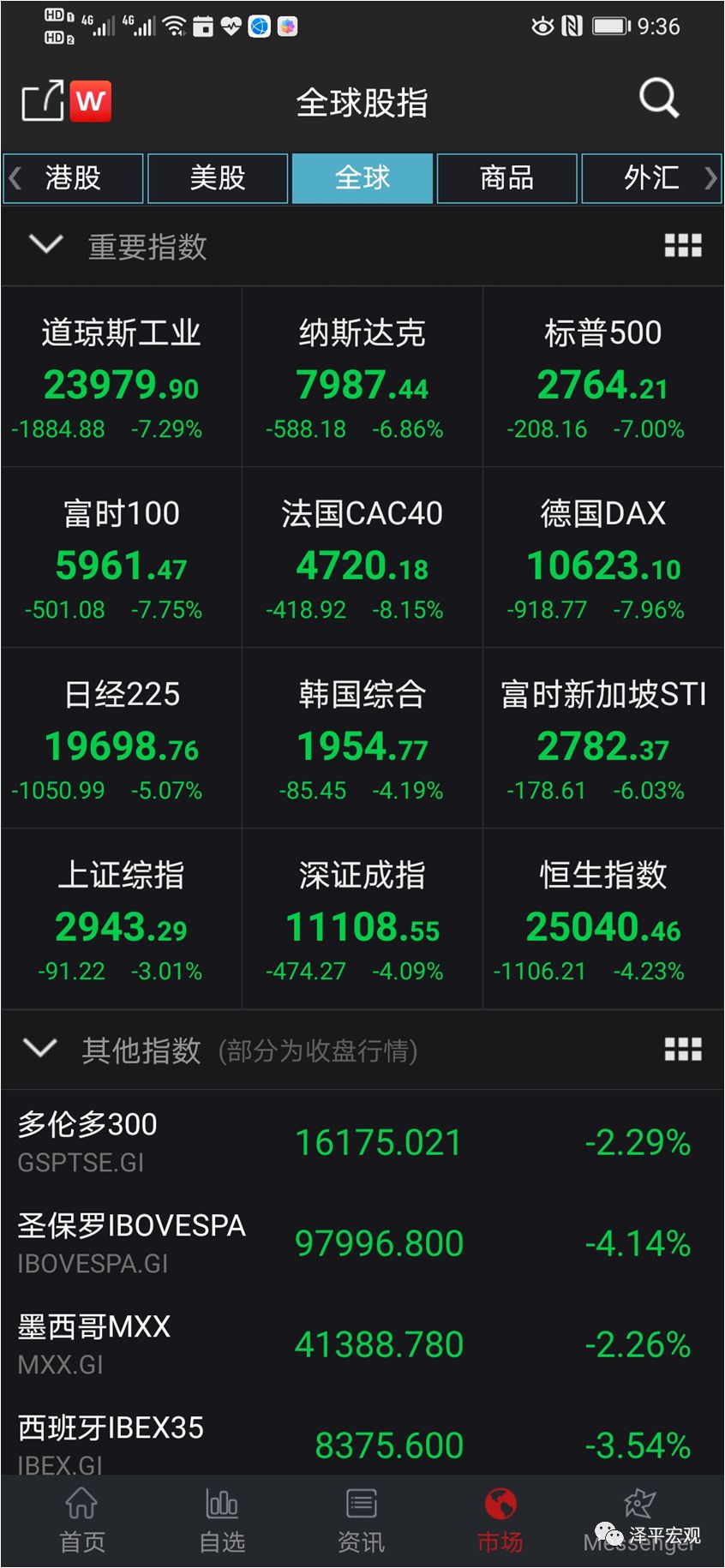Go to the 首页 tab

pos(82,1521)
